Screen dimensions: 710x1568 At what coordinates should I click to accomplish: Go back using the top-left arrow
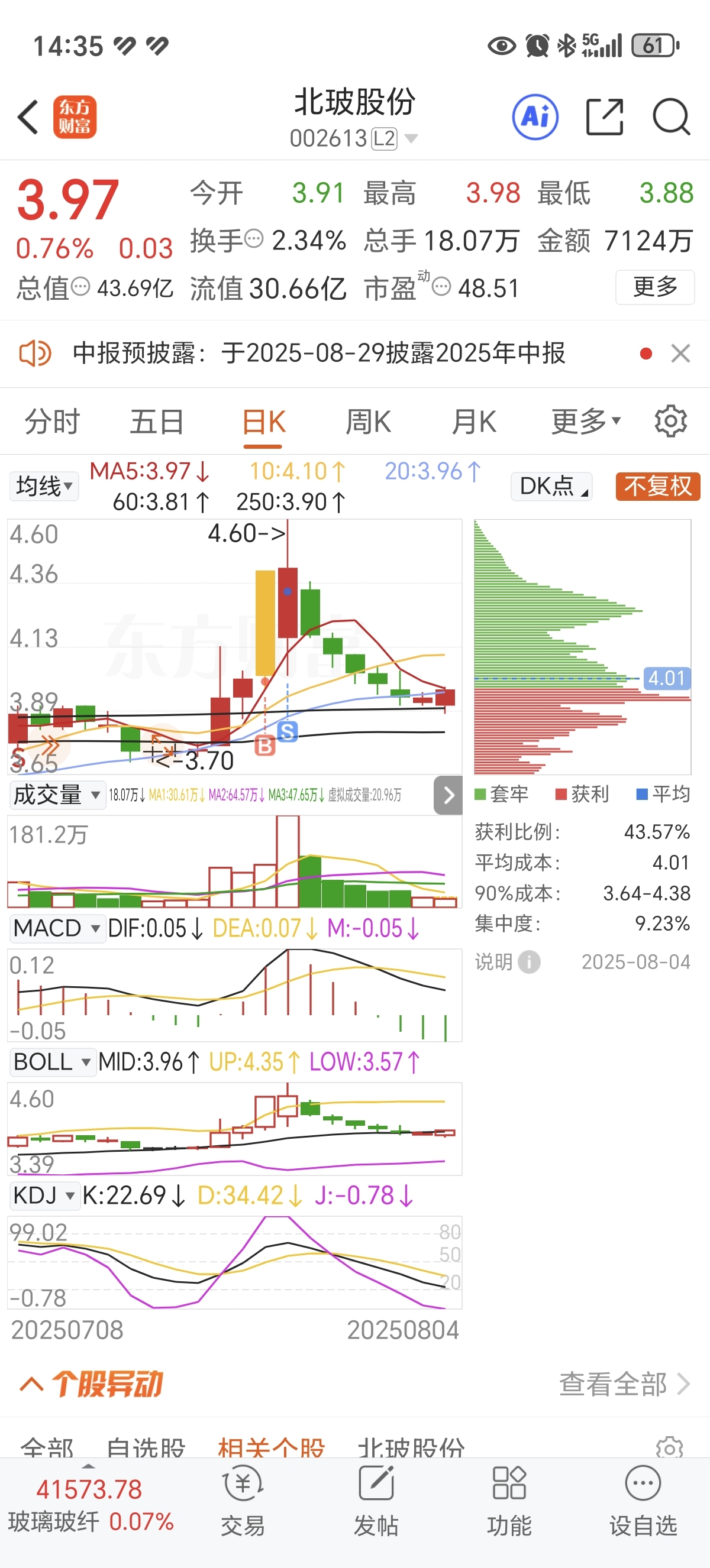[28, 116]
